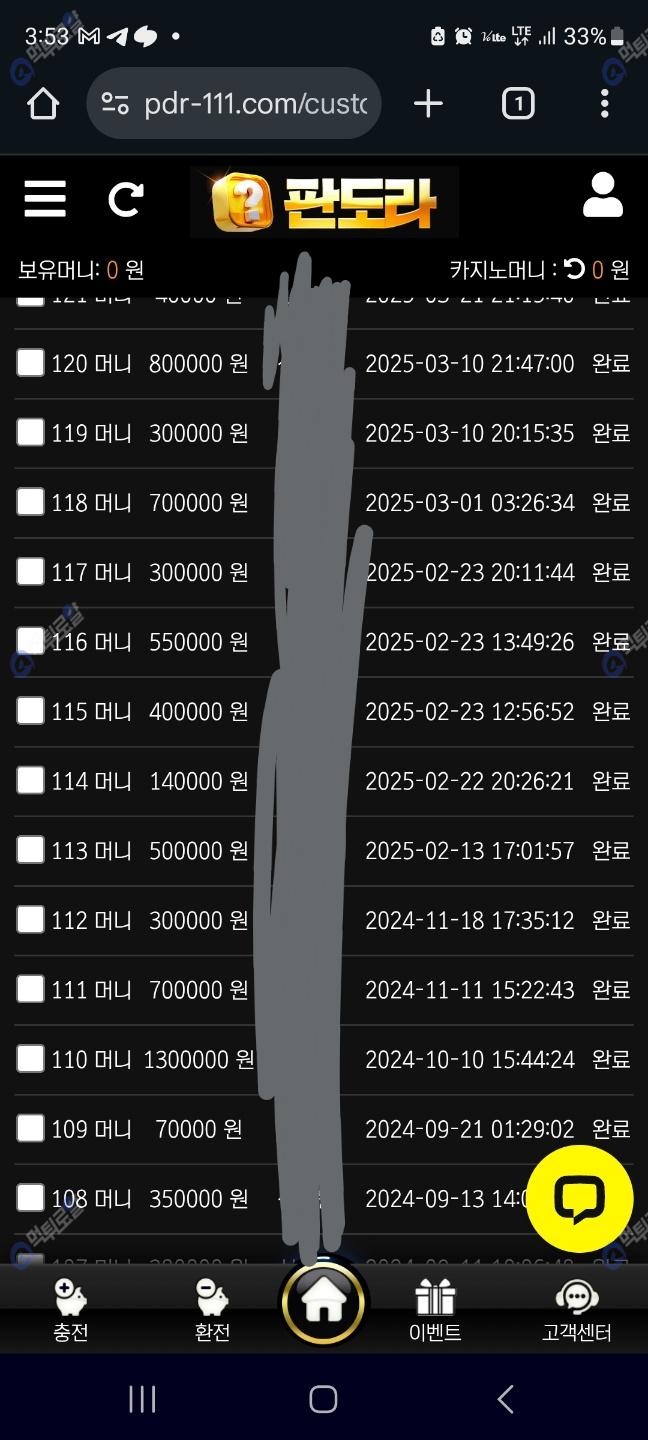Toggle the checkbox for entry 110
This screenshot has width=648, height=1440.
[31, 1058]
